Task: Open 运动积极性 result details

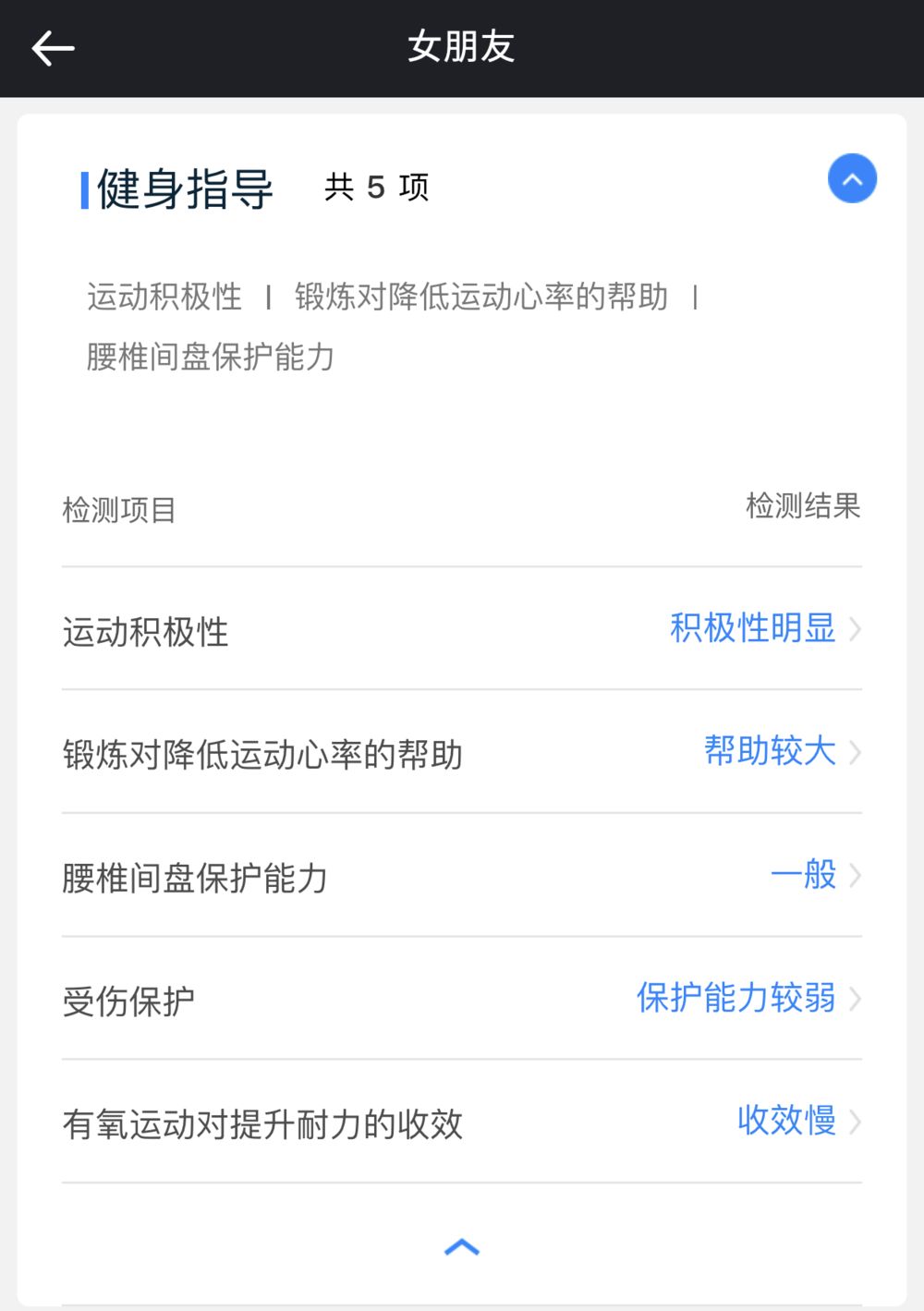Action: [x=765, y=629]
